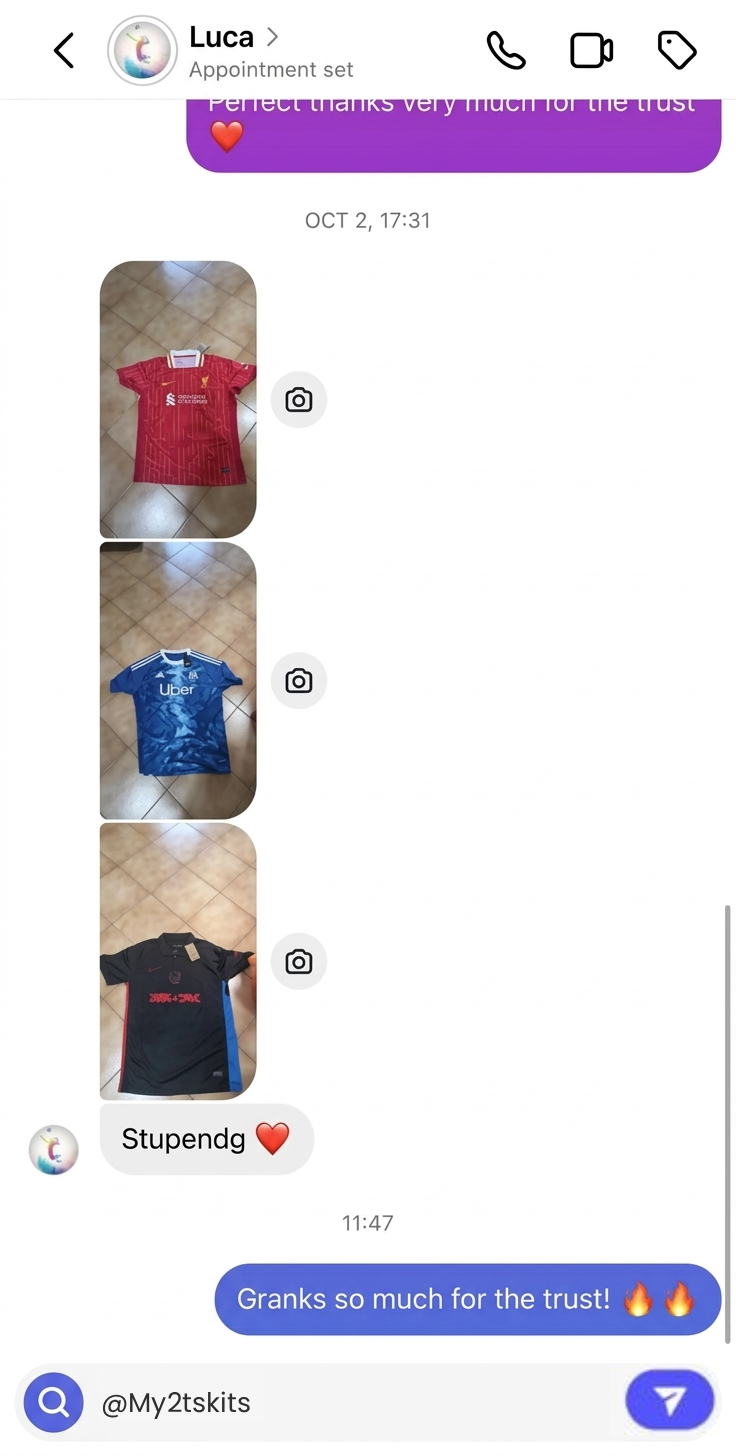Screen dimensions: 736x1456
Task: Send the typed message
Action: coord(669,1400)
